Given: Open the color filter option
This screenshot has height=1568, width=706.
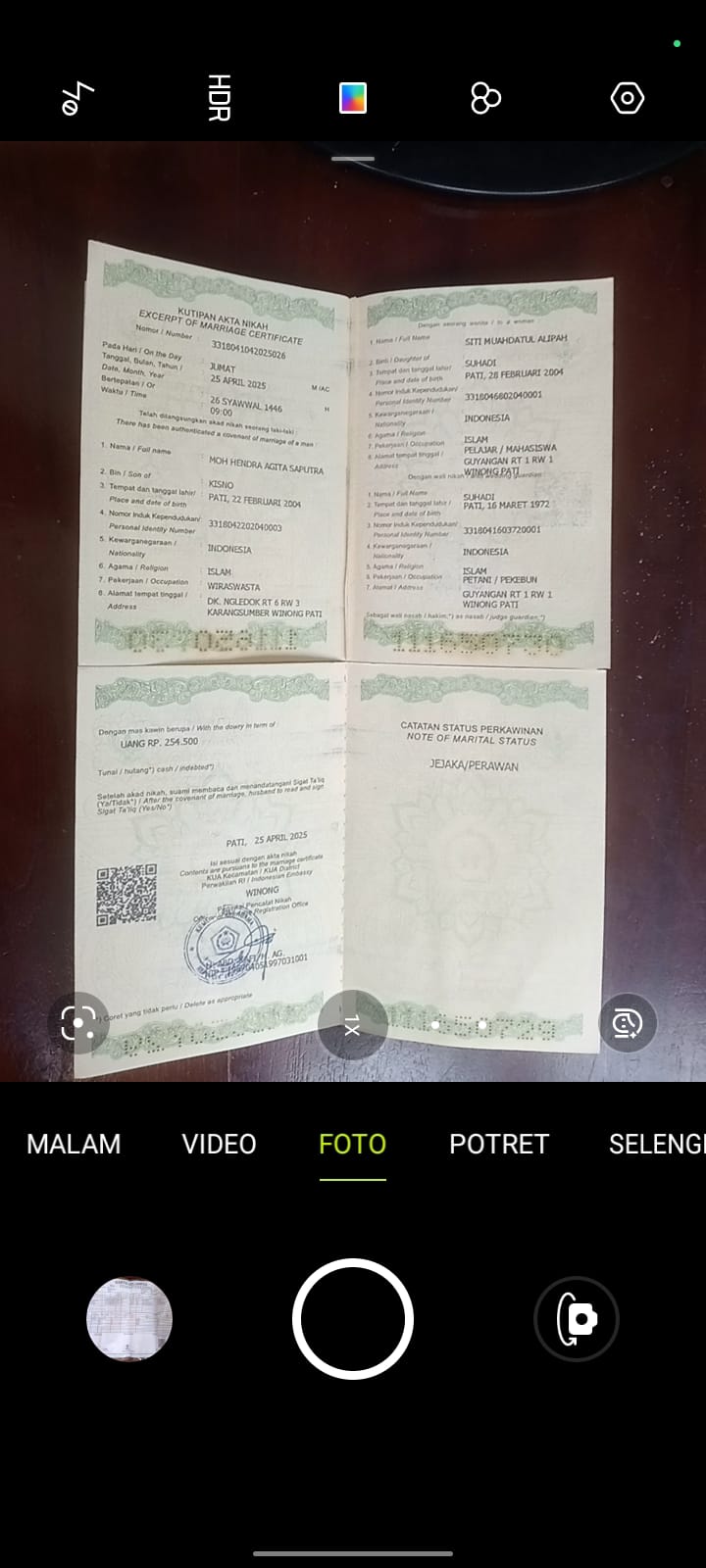Looking at the screenshot, I should (x=353, y=98).
